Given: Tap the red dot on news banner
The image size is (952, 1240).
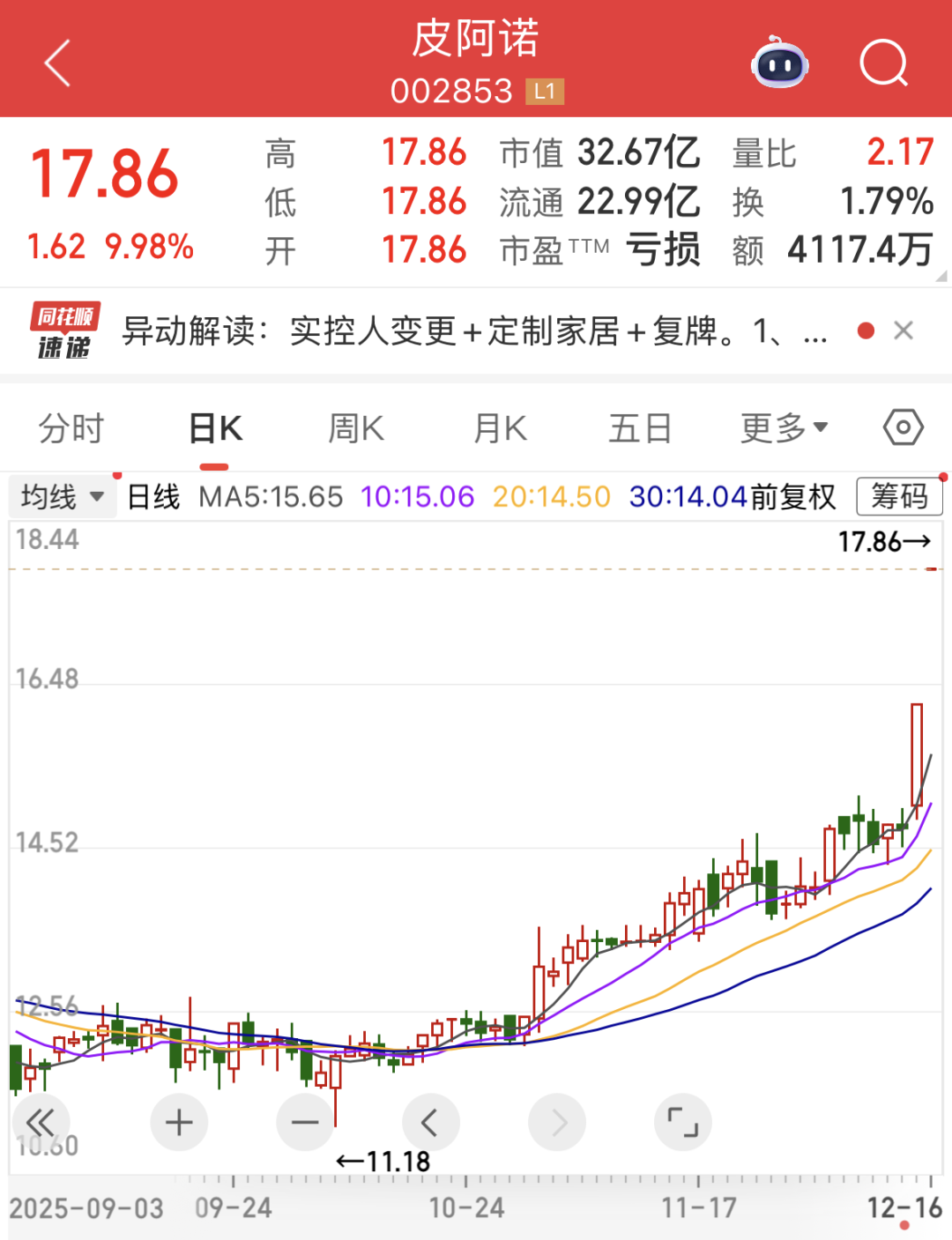Looking at the screenshot, I should (x=866, y=330).
